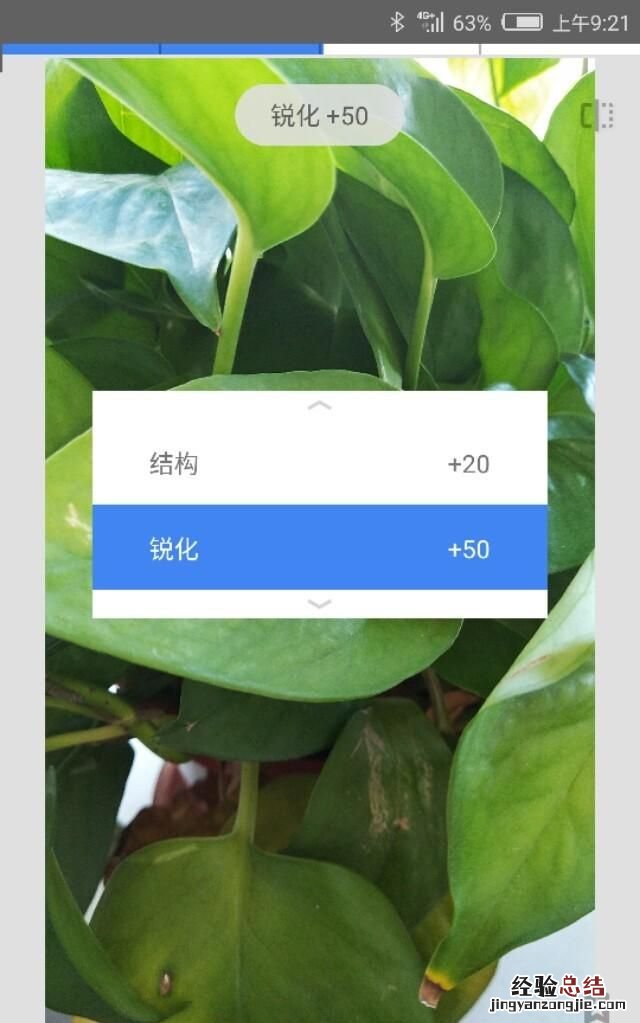Tap the up chevron above 结构
Image resolution: width=640 pixels, height=1023 pixels.
pyautogui.click(x=319, y=405)
